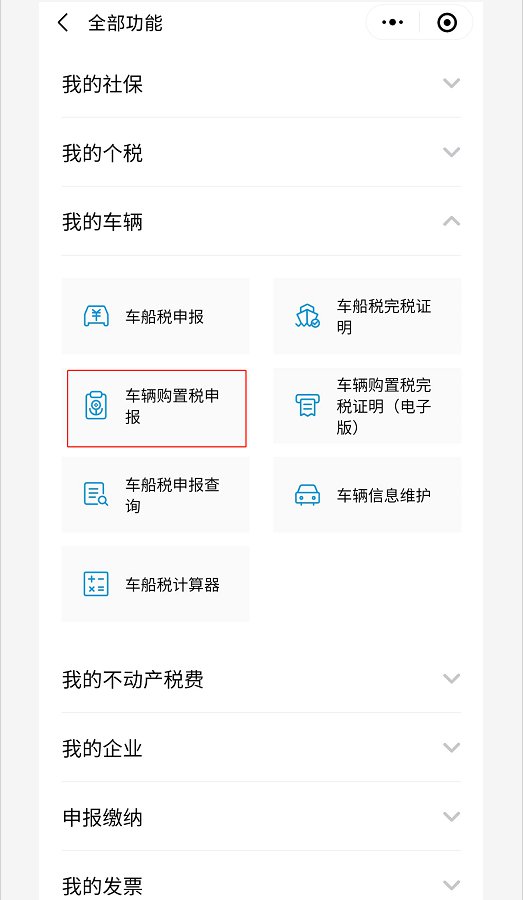The width and height of the screenshot is (523, 900).
Task: Expand the 我的不动产税费 section
Action: point(261,679)
